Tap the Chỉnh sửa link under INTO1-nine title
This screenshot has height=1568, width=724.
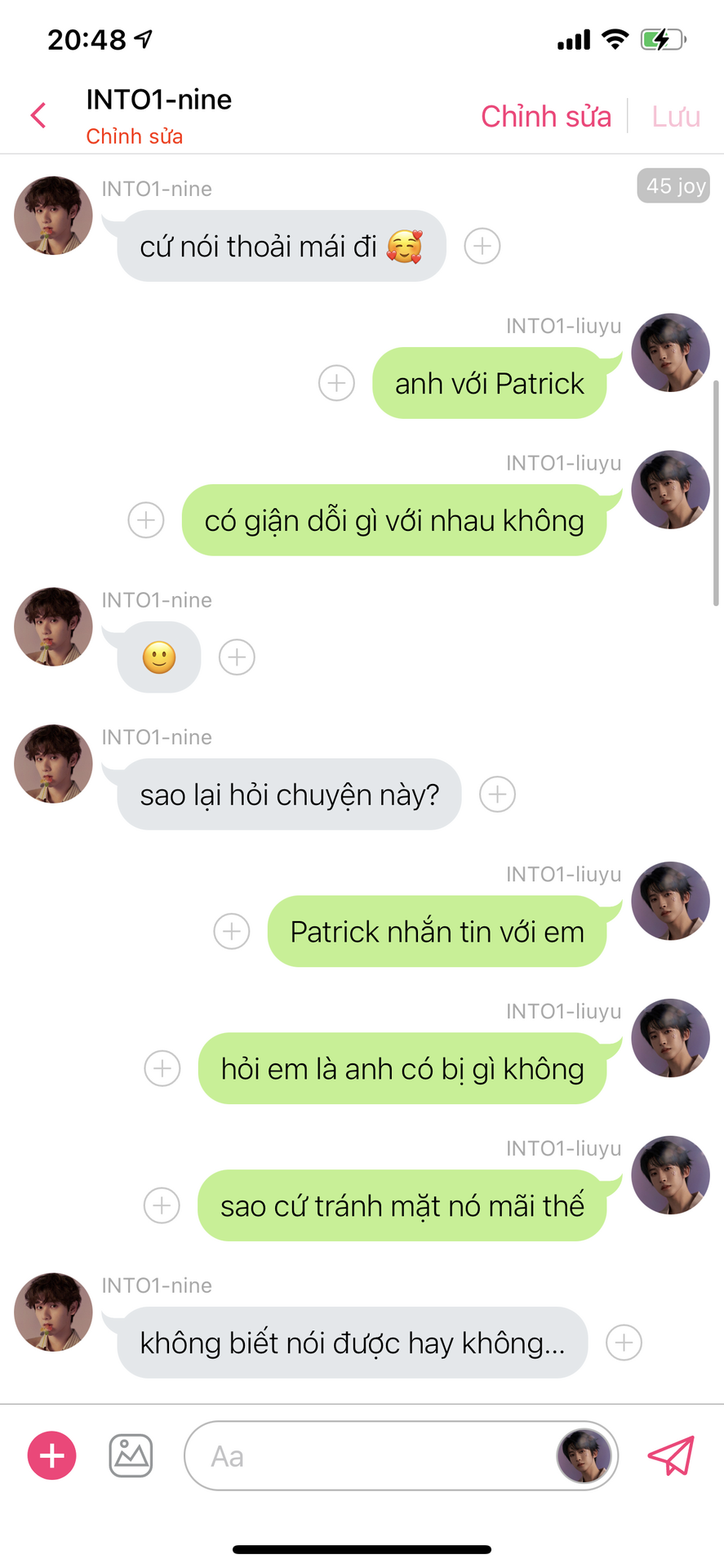tap(134, 136)
